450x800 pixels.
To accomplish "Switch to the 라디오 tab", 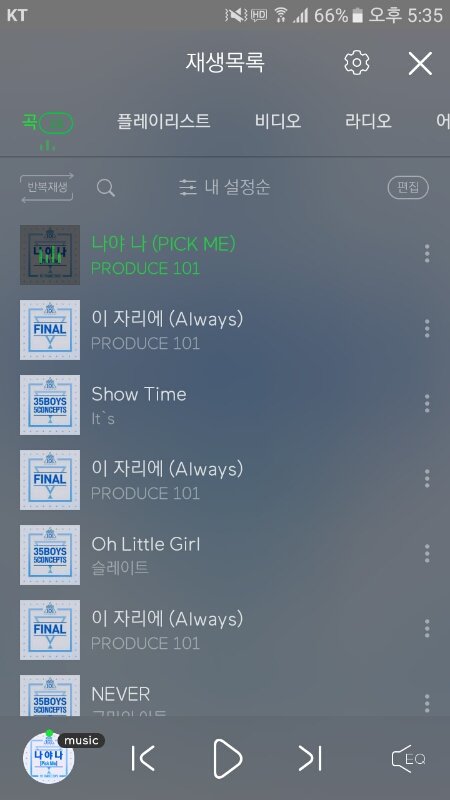I will [x=368, y=121].
